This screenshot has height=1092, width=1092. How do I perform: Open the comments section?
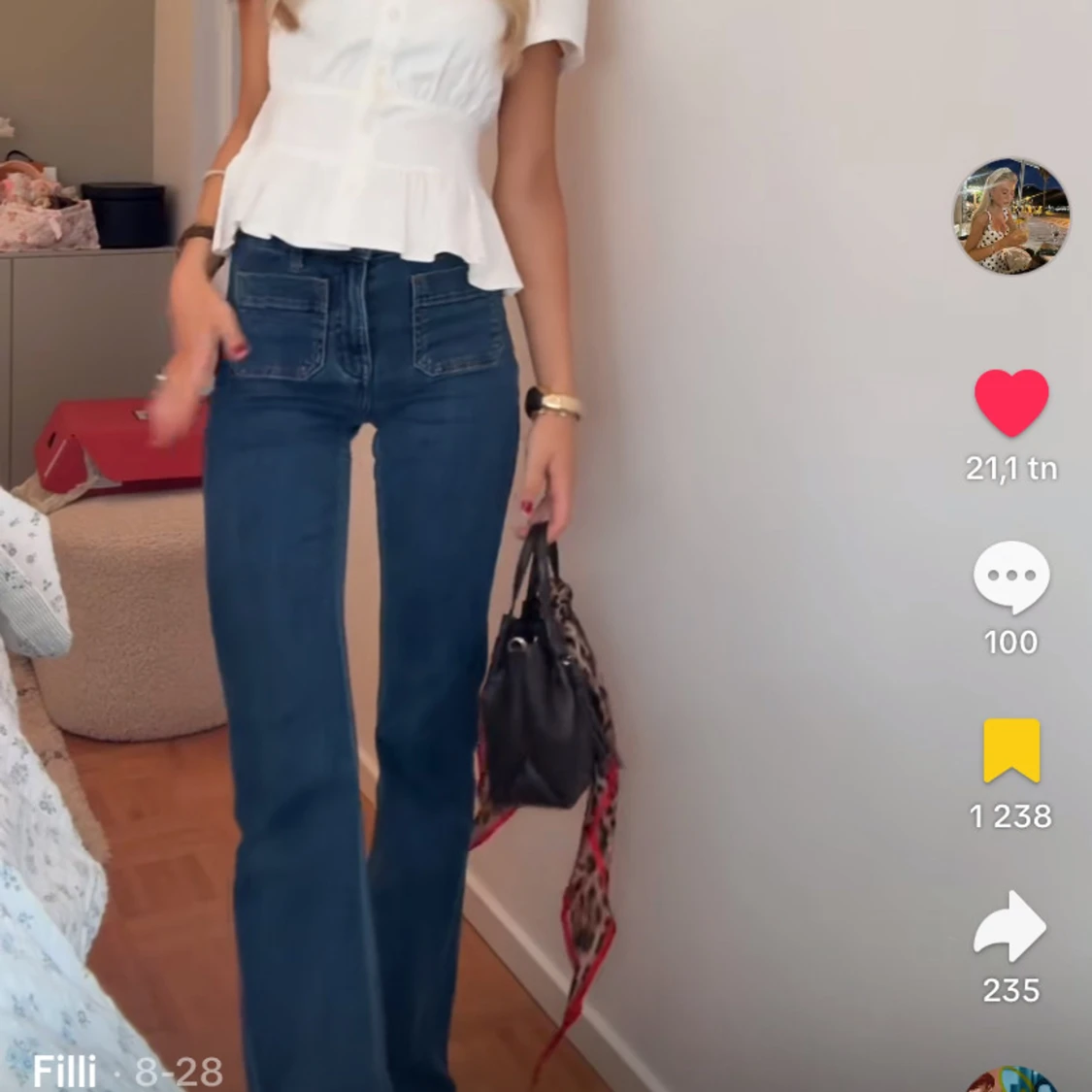[1010, 577]
